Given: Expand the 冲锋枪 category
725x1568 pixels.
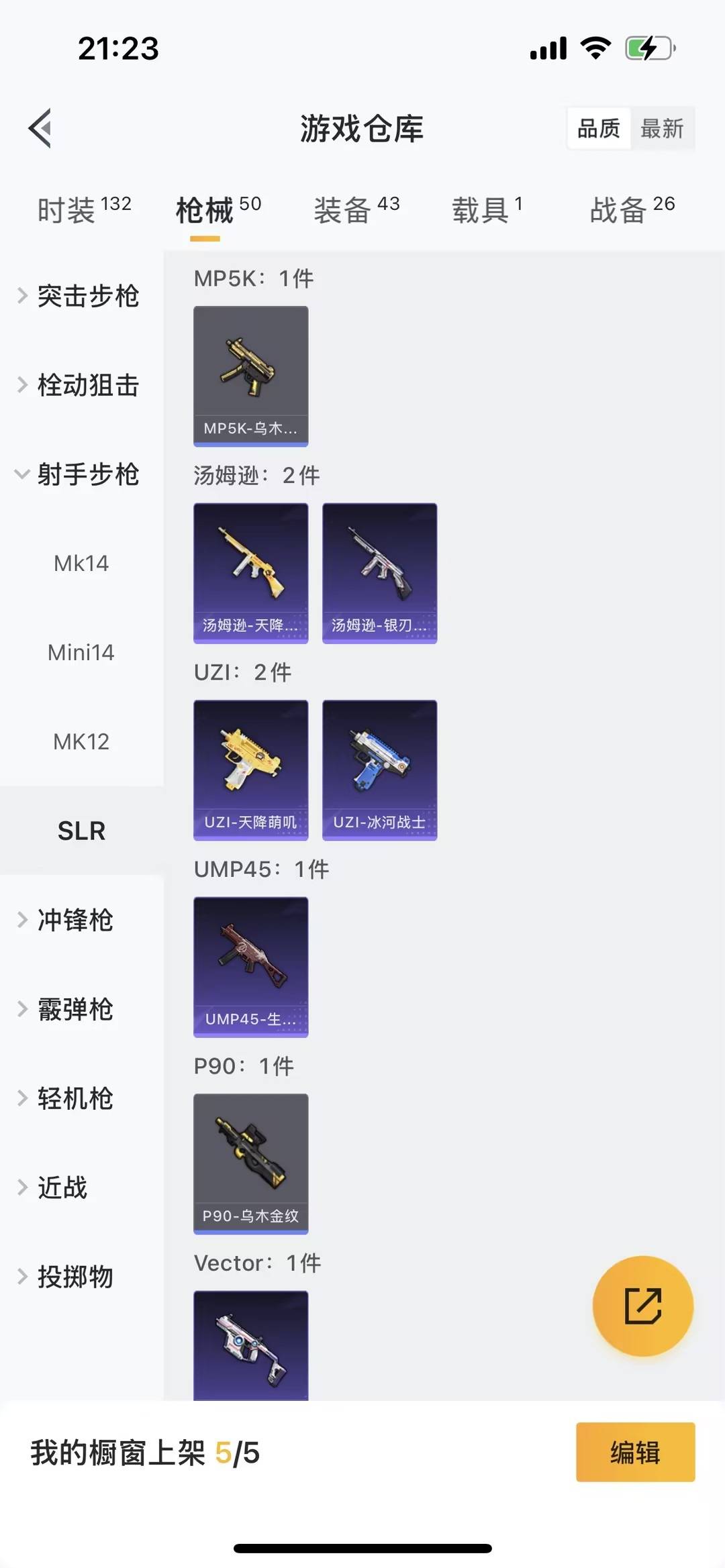Looking at the screenshot, I should (74, 920).
